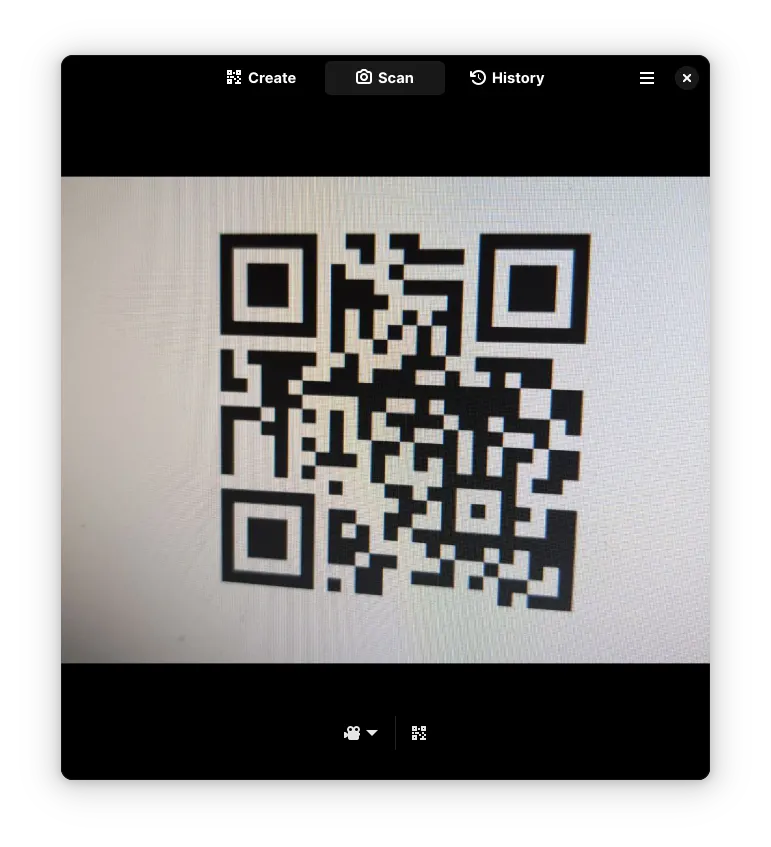Expand the camera selection dropdown
This screenshot has width=771, height=847.
tap(361, 733)
